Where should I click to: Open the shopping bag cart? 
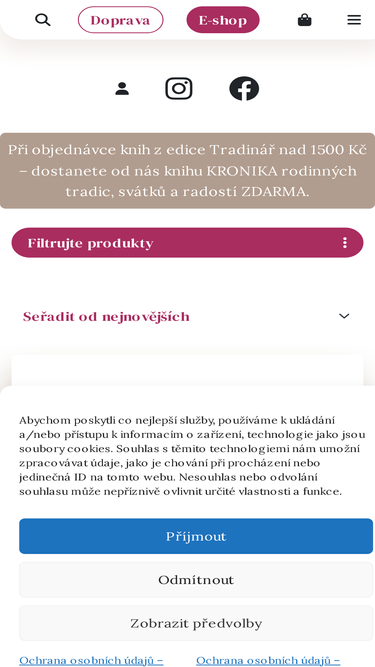coord(304,20)
